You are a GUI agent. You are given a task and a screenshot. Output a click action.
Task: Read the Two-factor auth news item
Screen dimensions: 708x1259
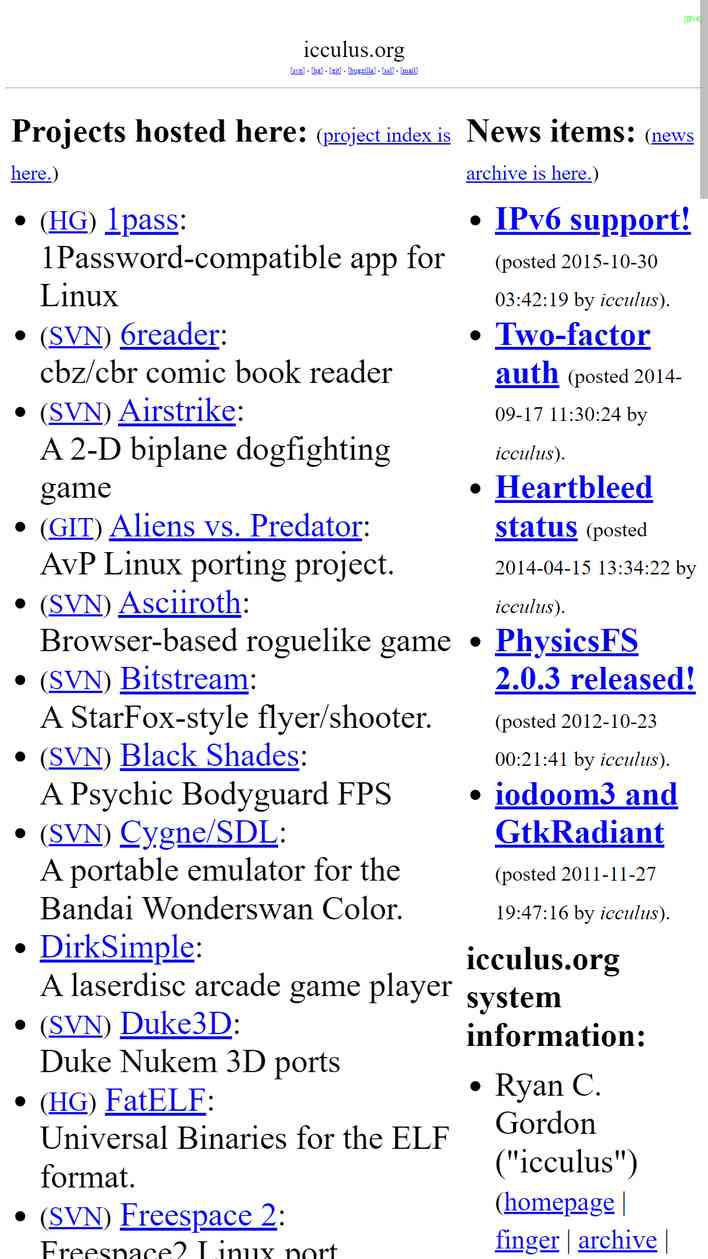(573, 354)
